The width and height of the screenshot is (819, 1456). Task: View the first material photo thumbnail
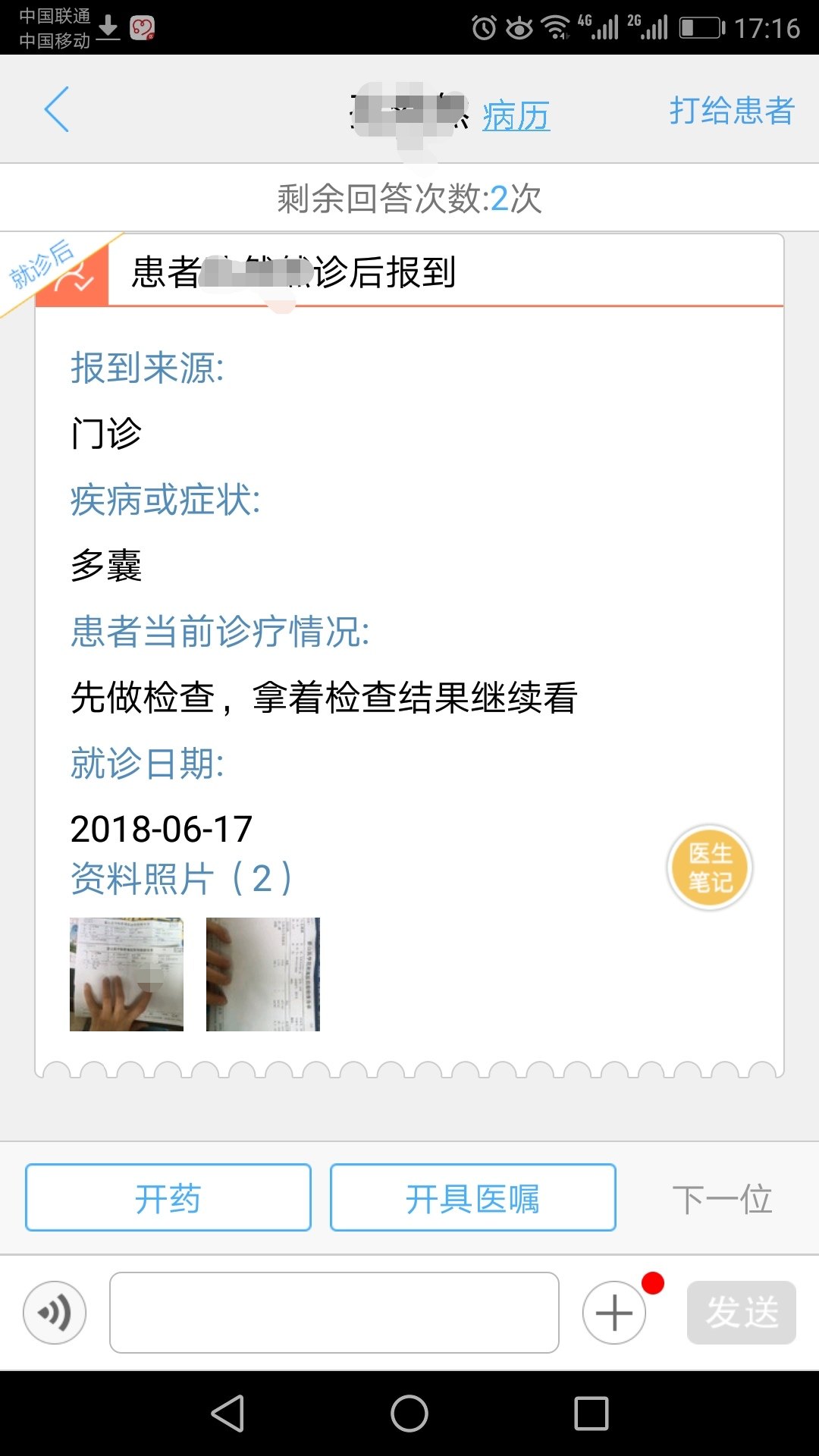click(127, 974)
